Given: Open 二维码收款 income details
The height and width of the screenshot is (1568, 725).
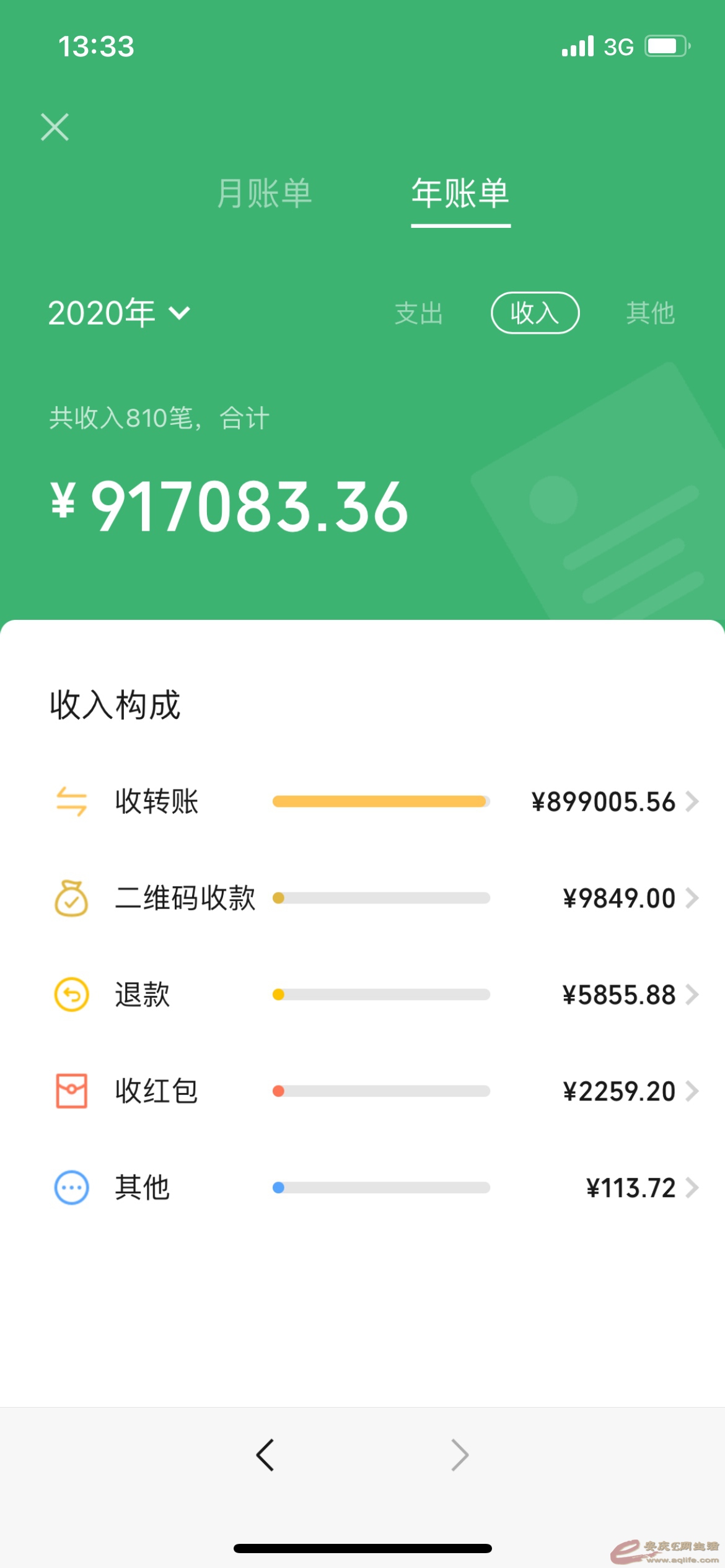Looking at the screenshot, I should click(x=375, y=898).
